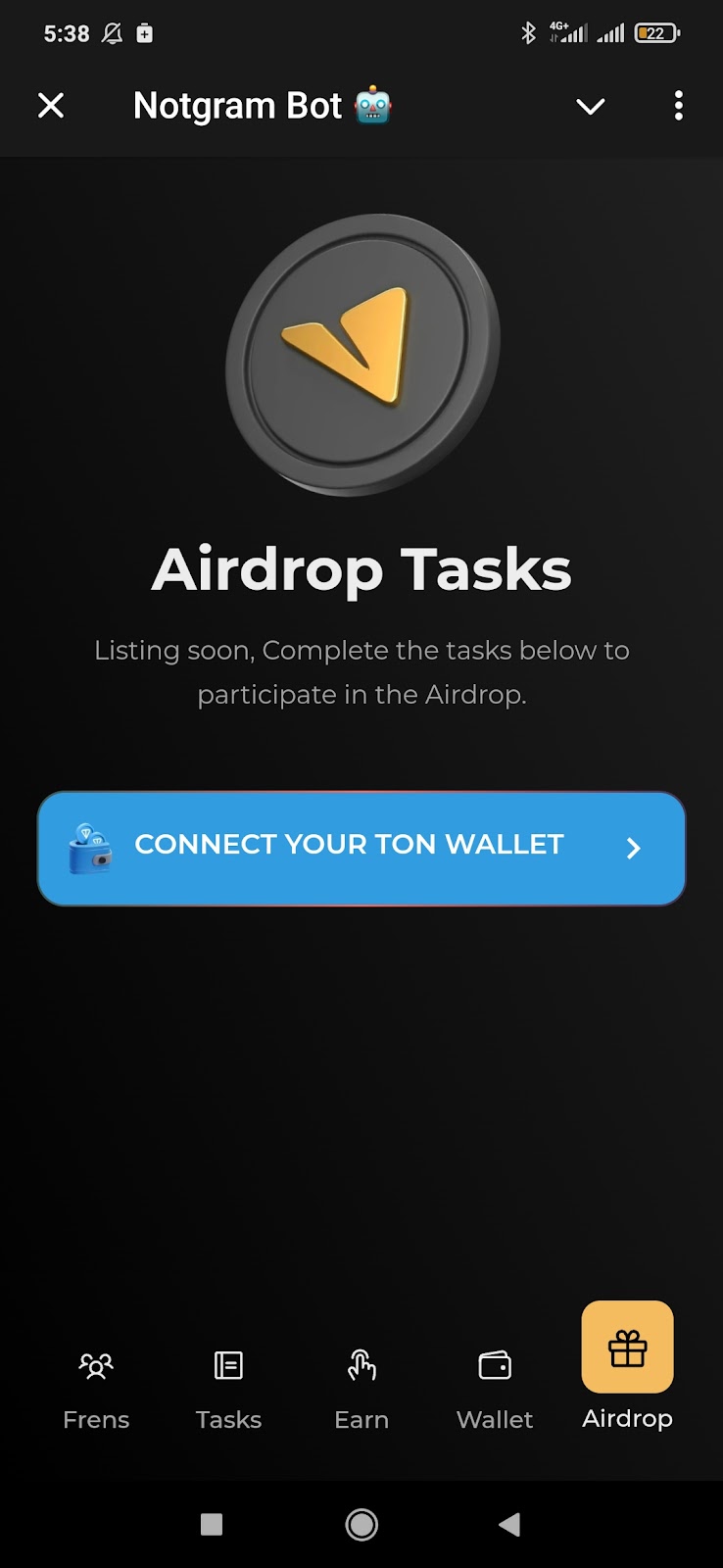Tap the system back button
The height and width of the screenshot is (1568, 723).
509,1524
